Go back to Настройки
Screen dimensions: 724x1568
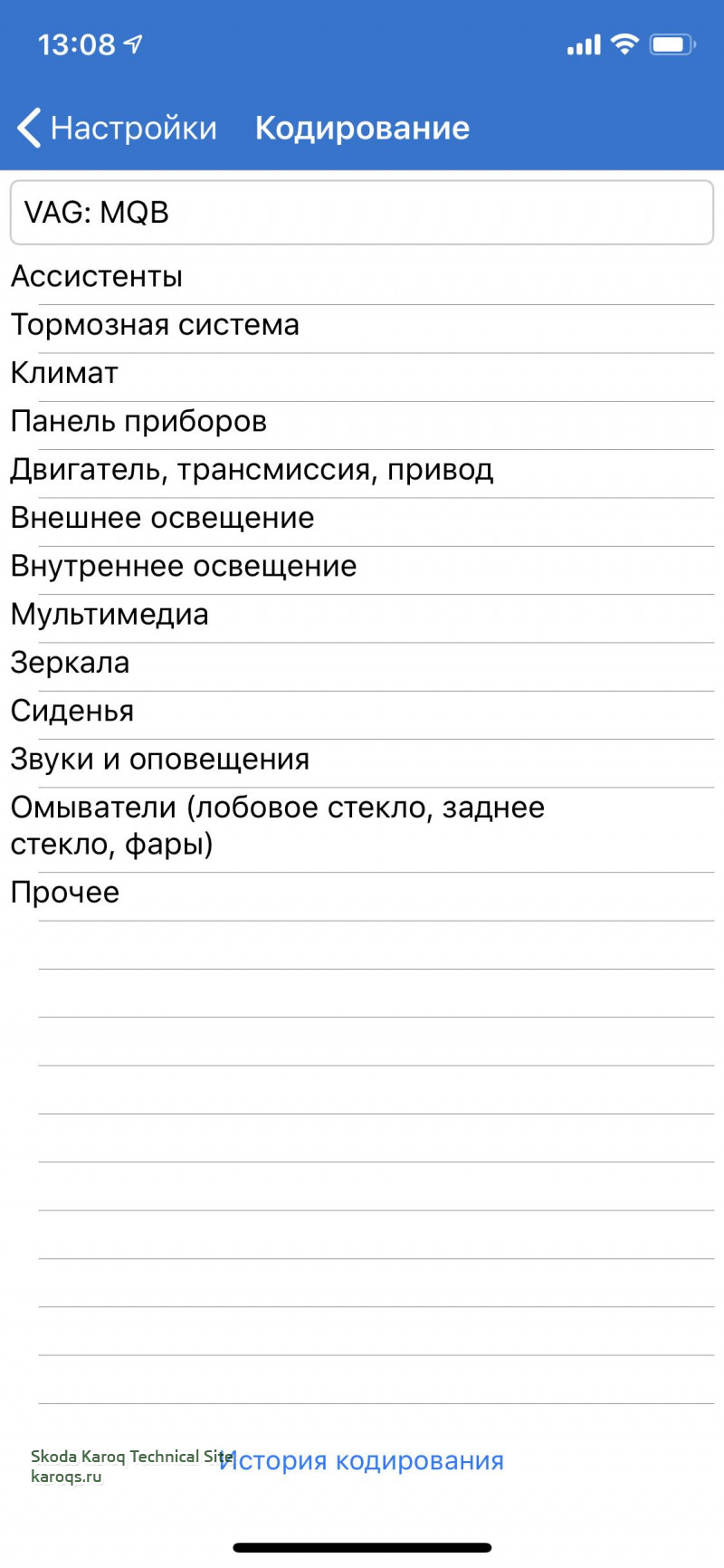[x=118, y=129]
